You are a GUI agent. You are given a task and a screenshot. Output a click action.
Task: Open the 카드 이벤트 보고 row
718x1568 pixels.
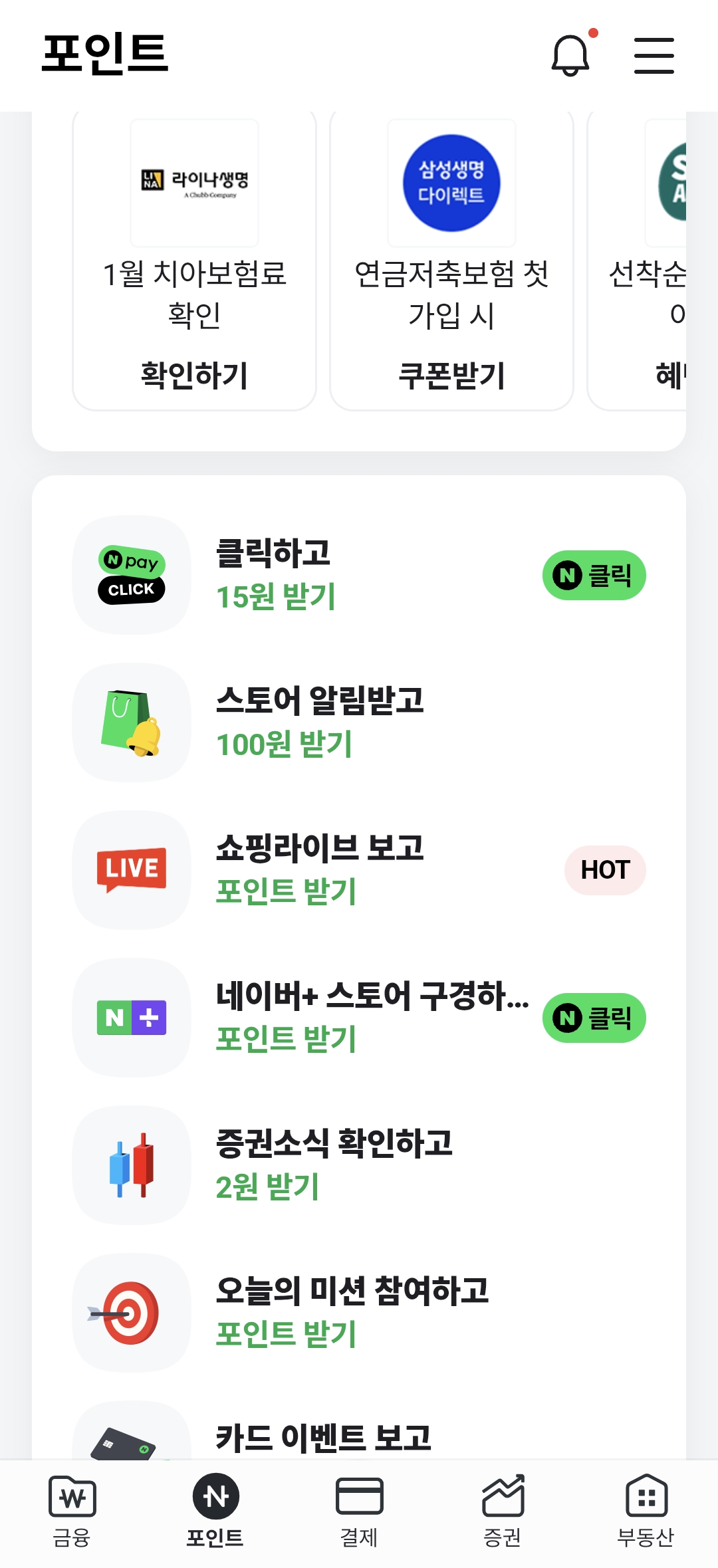[x=323, y=1437]
